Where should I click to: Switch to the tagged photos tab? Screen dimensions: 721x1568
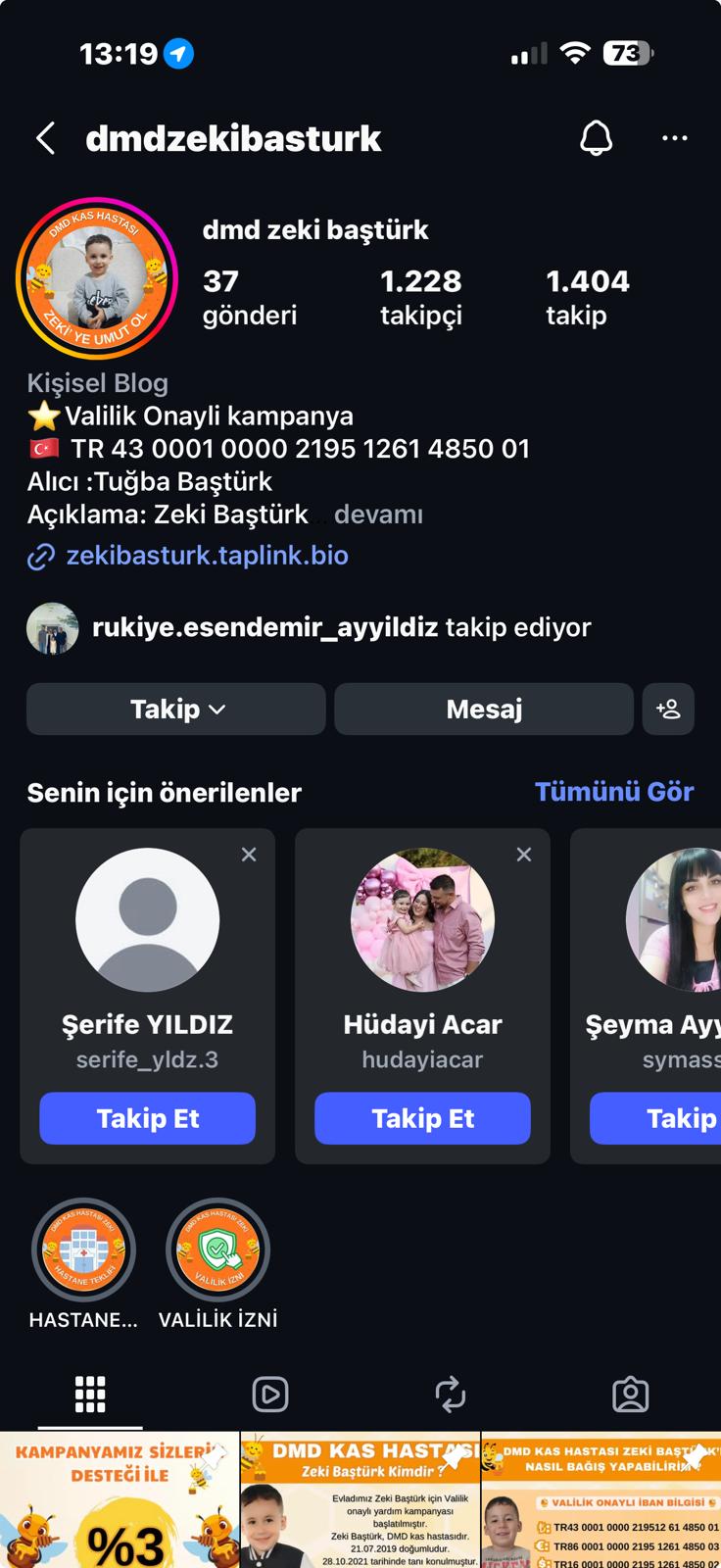630,1394
